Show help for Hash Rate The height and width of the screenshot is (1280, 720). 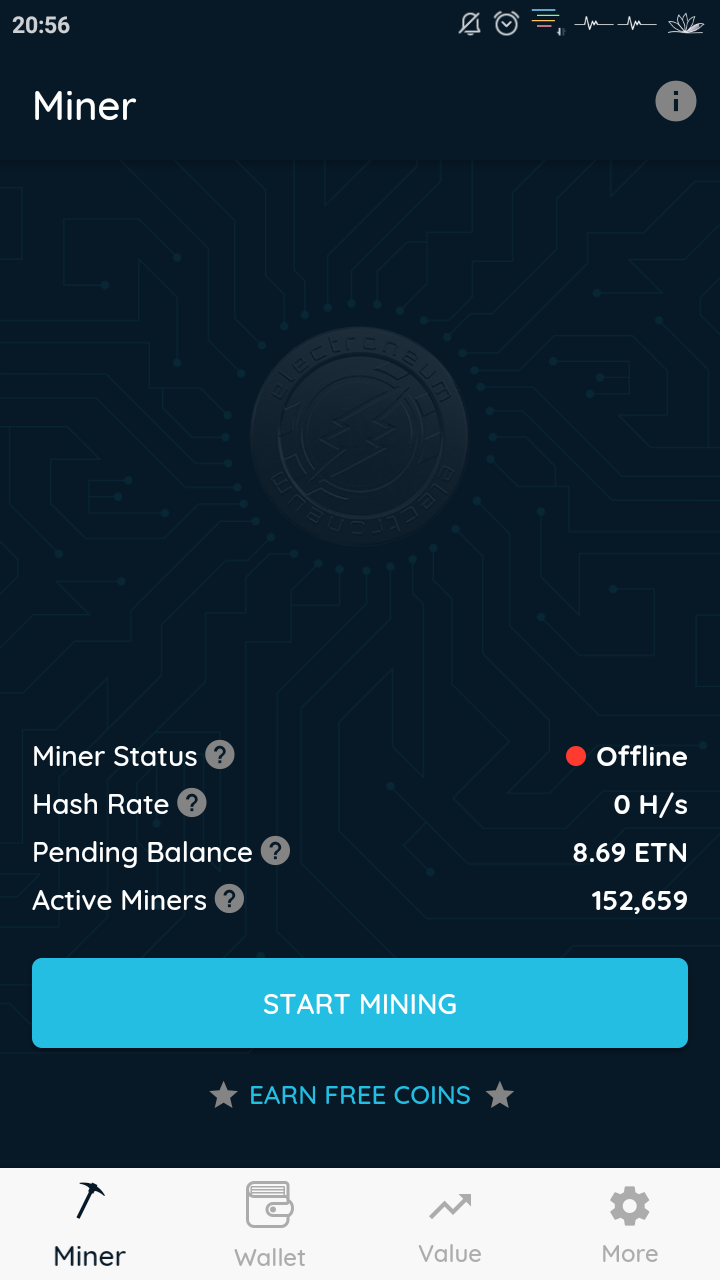click(x=192, y=803)
